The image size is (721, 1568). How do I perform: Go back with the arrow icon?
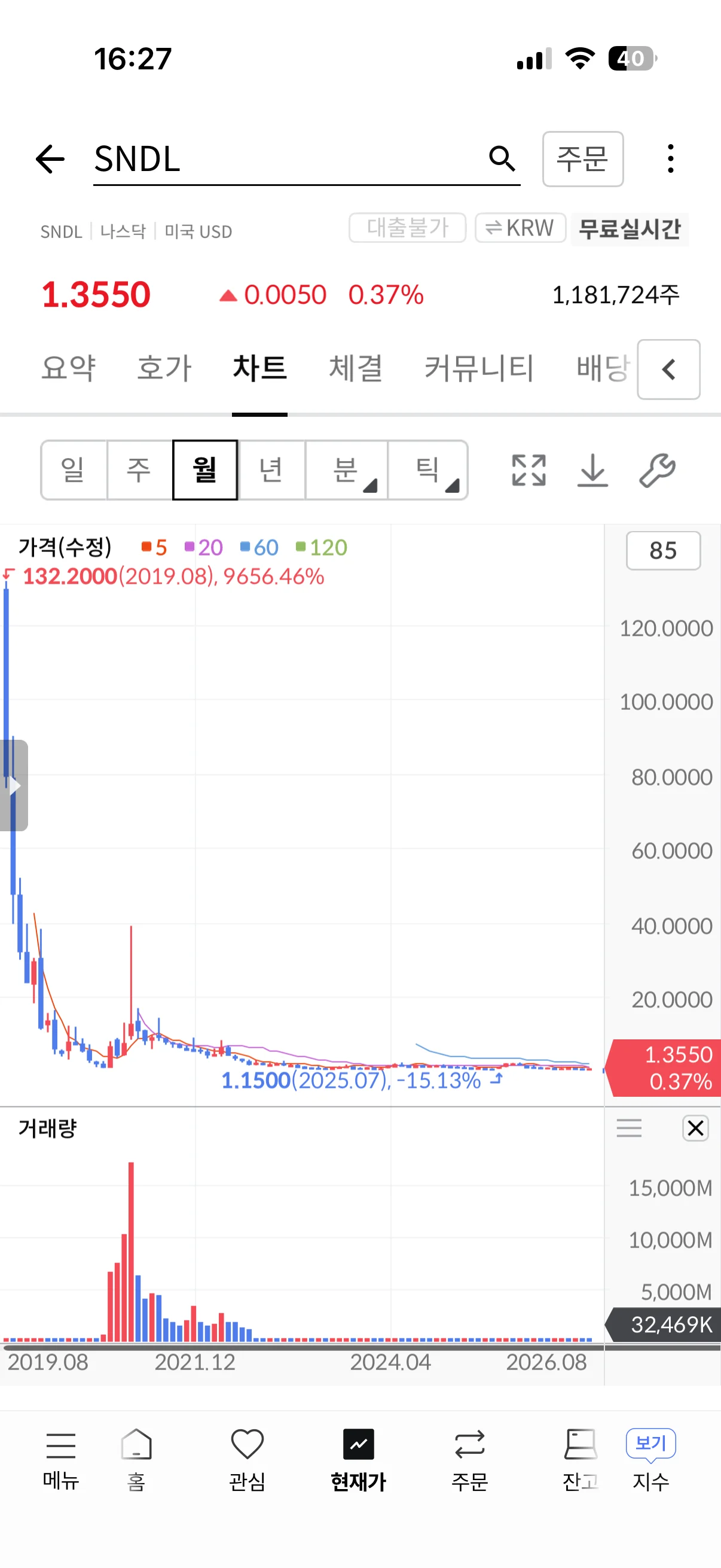(50, 160)
